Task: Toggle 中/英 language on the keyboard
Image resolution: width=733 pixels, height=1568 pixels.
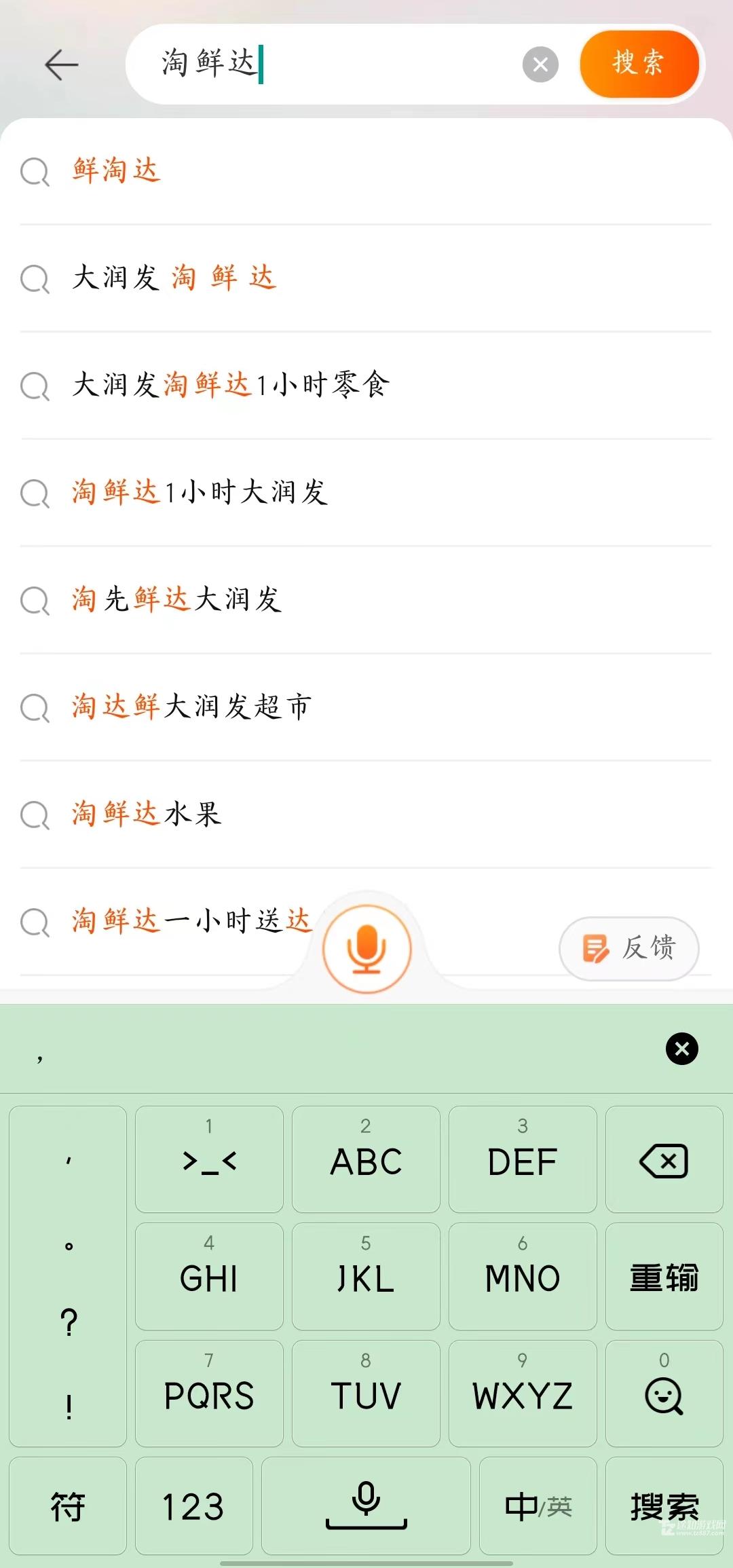Action: tap(538, 1506)
